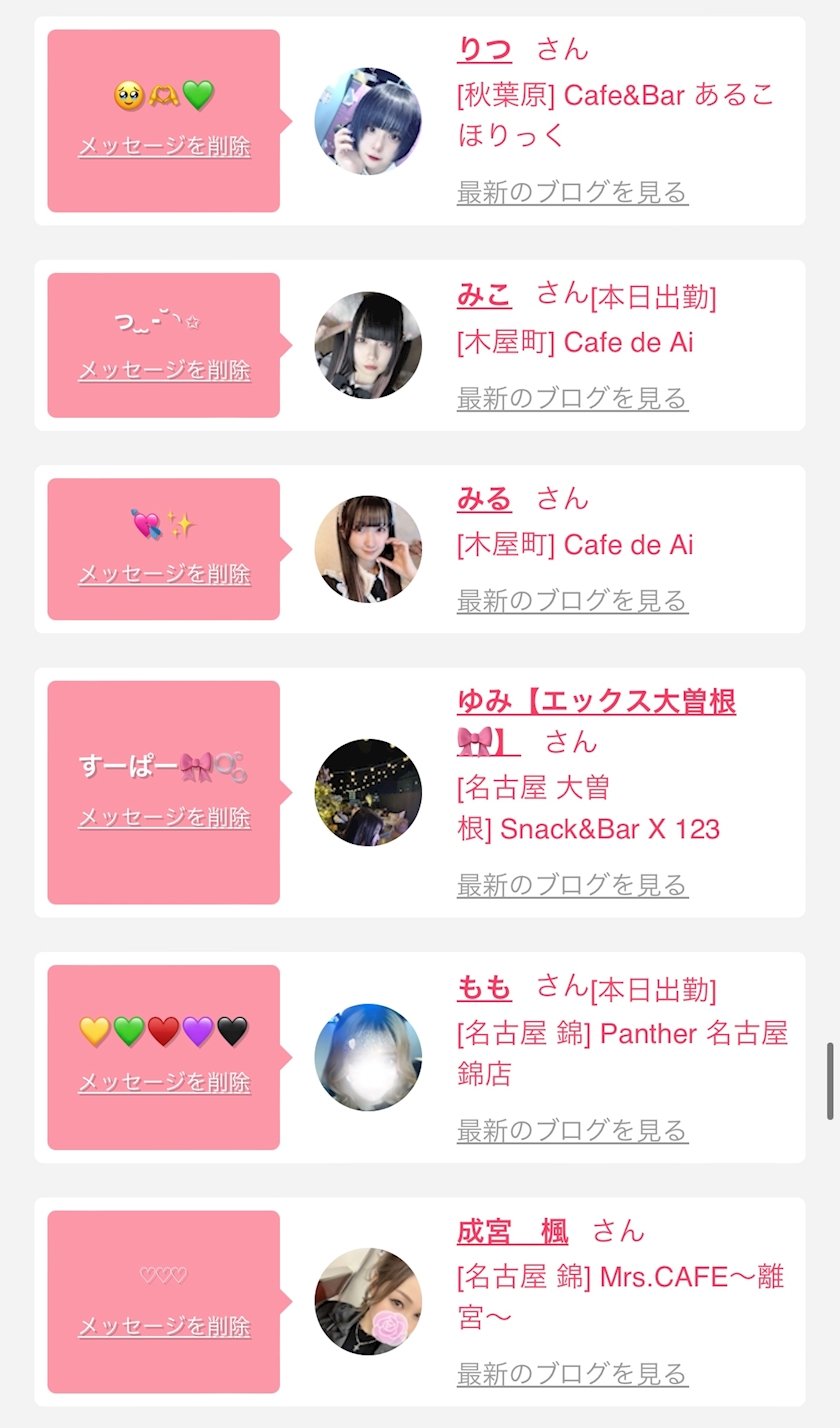Delete the message sent to みる
840x1428 pixels.
(x=164, y=575)
